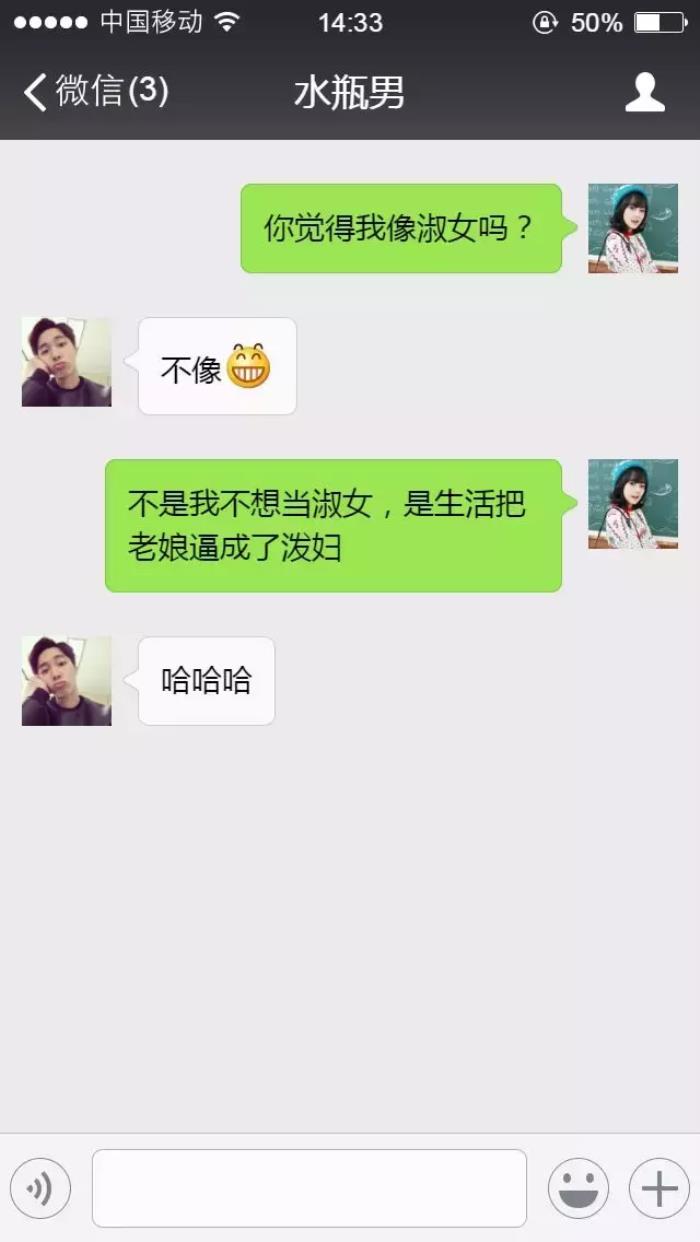This screenshot has width=700, height=1242.
Task: Go back to the 微信 chat list
Action: tap(95, 92)
